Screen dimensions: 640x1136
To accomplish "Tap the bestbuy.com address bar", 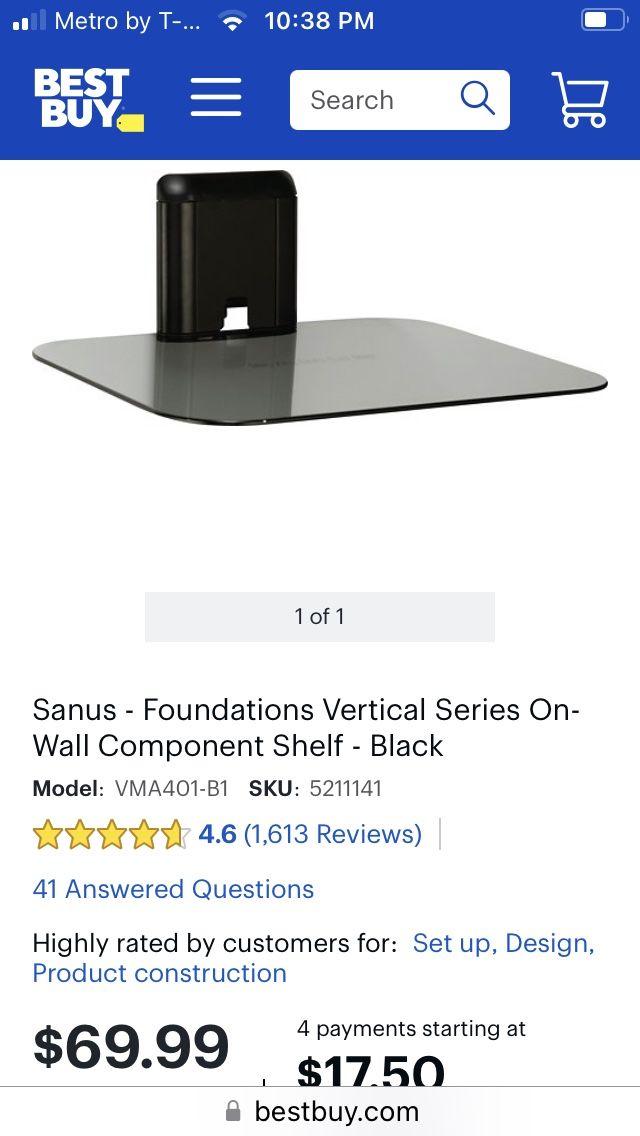I will coord(323,1111).
